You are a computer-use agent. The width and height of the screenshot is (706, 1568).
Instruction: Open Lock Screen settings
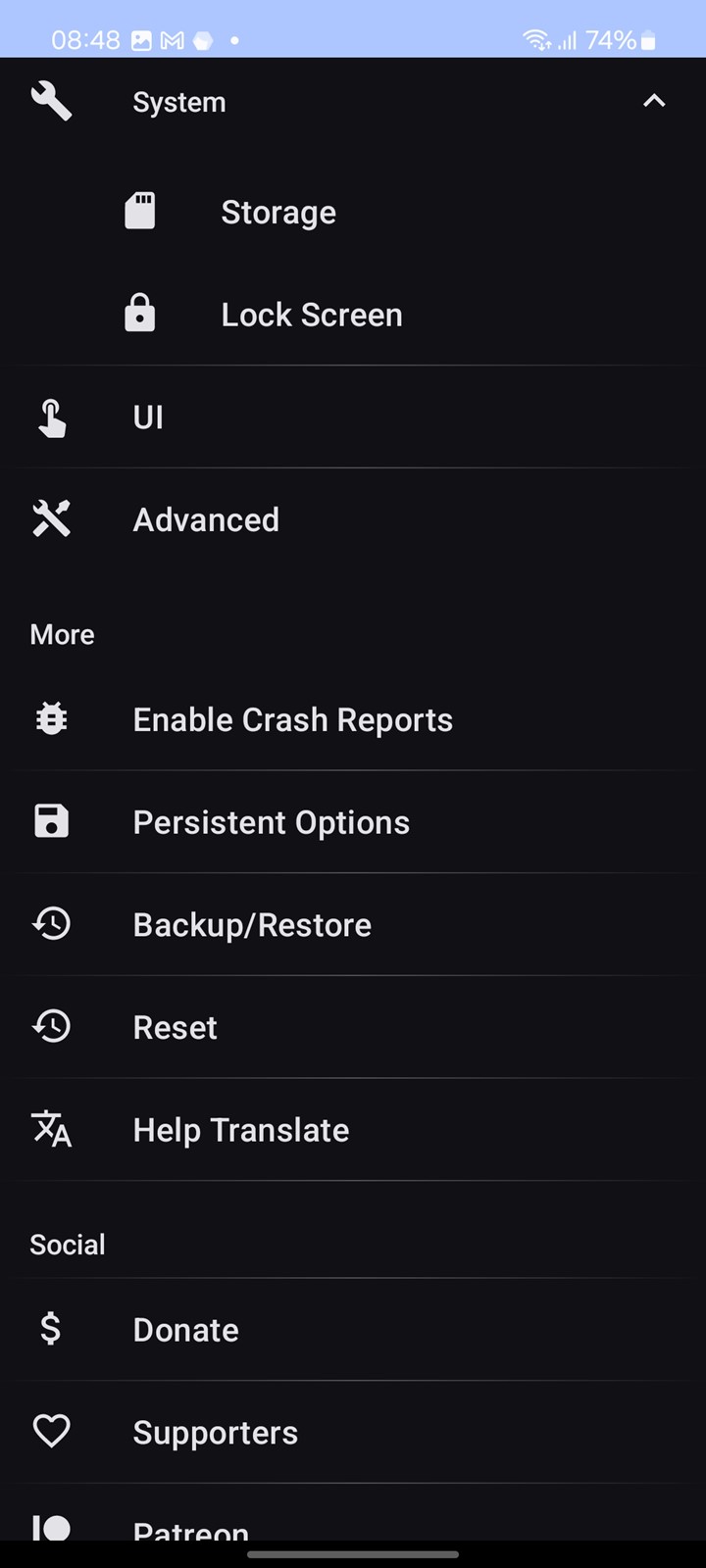click(353, 315)
